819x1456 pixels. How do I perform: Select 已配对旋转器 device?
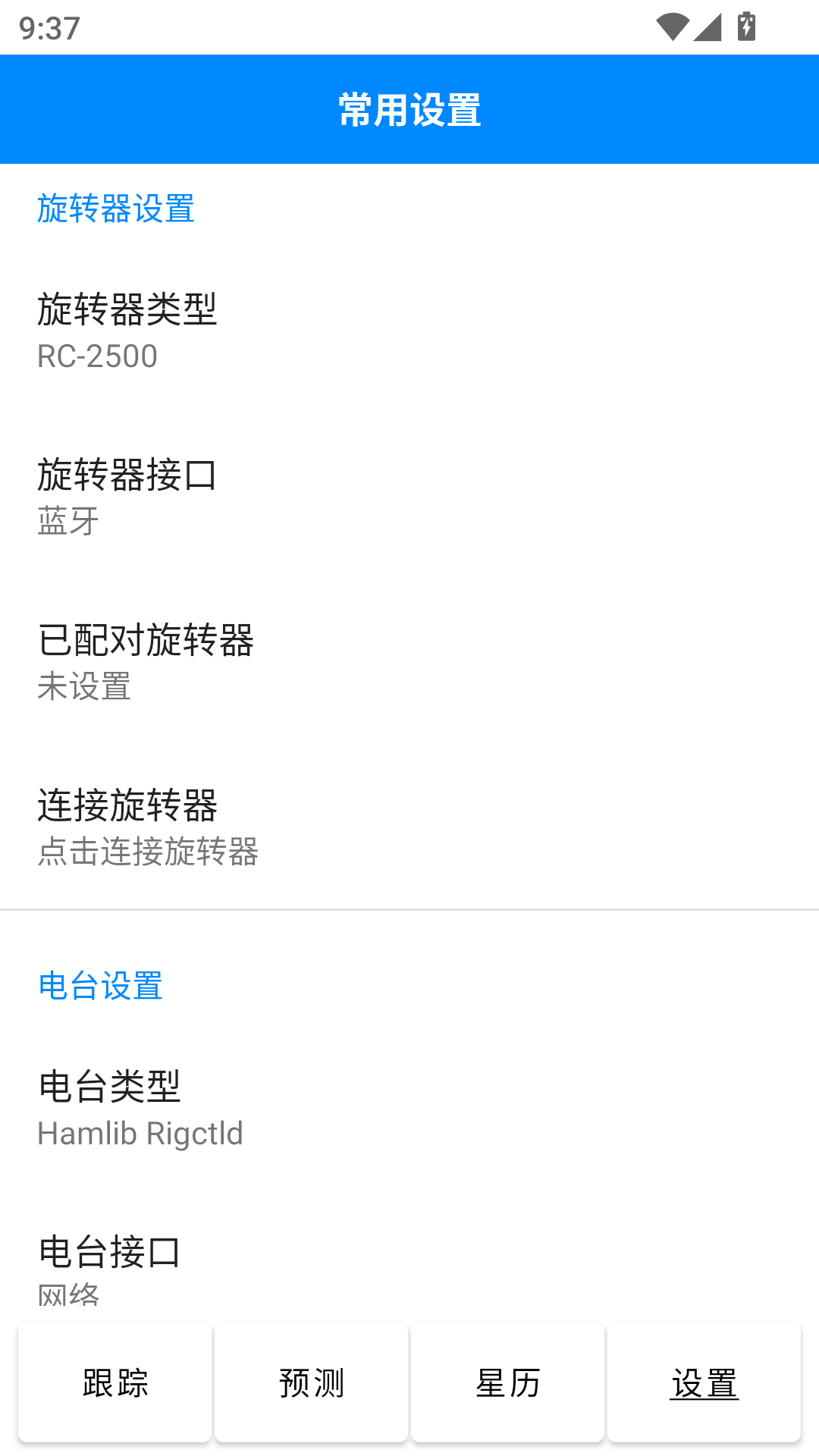pos(409,661)
